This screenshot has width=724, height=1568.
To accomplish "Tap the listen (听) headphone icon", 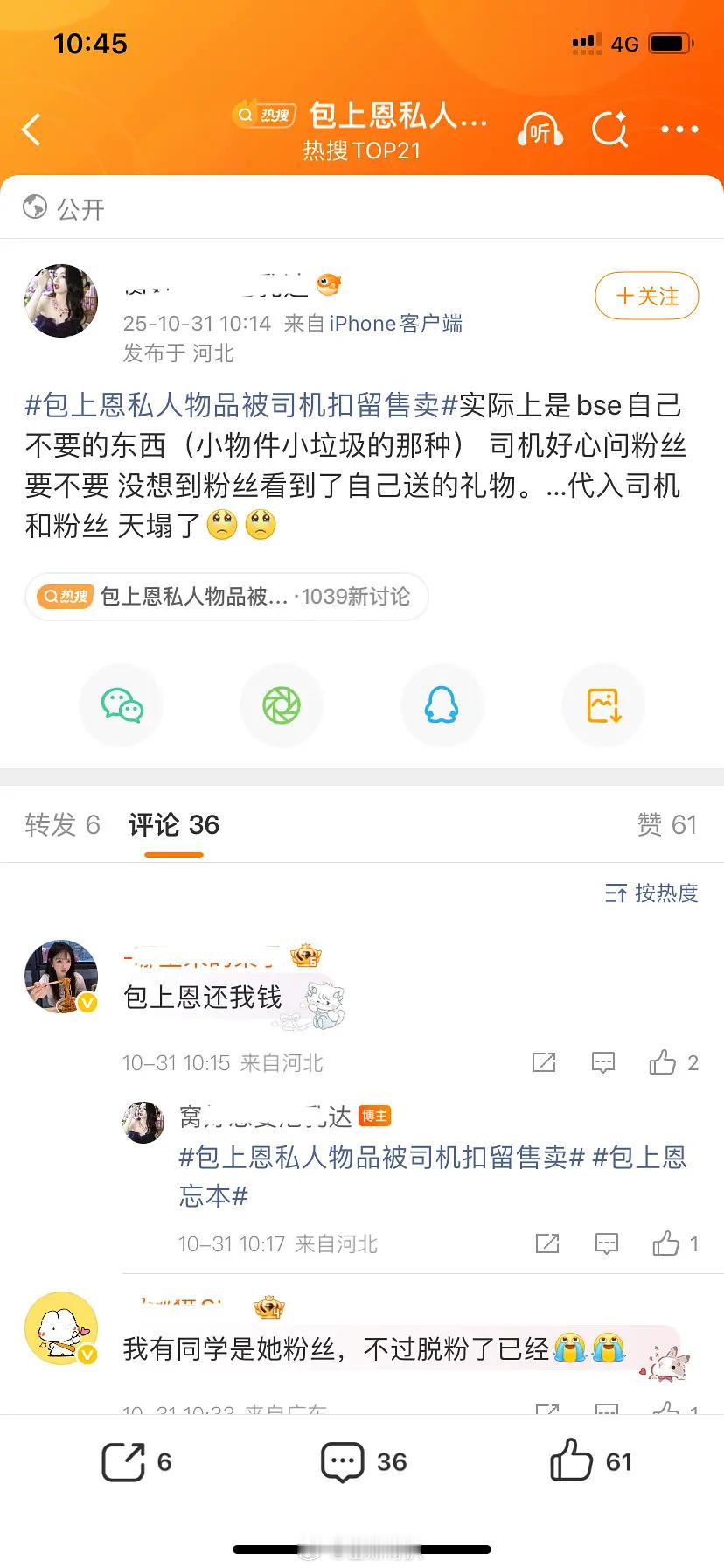I will 540,128.
